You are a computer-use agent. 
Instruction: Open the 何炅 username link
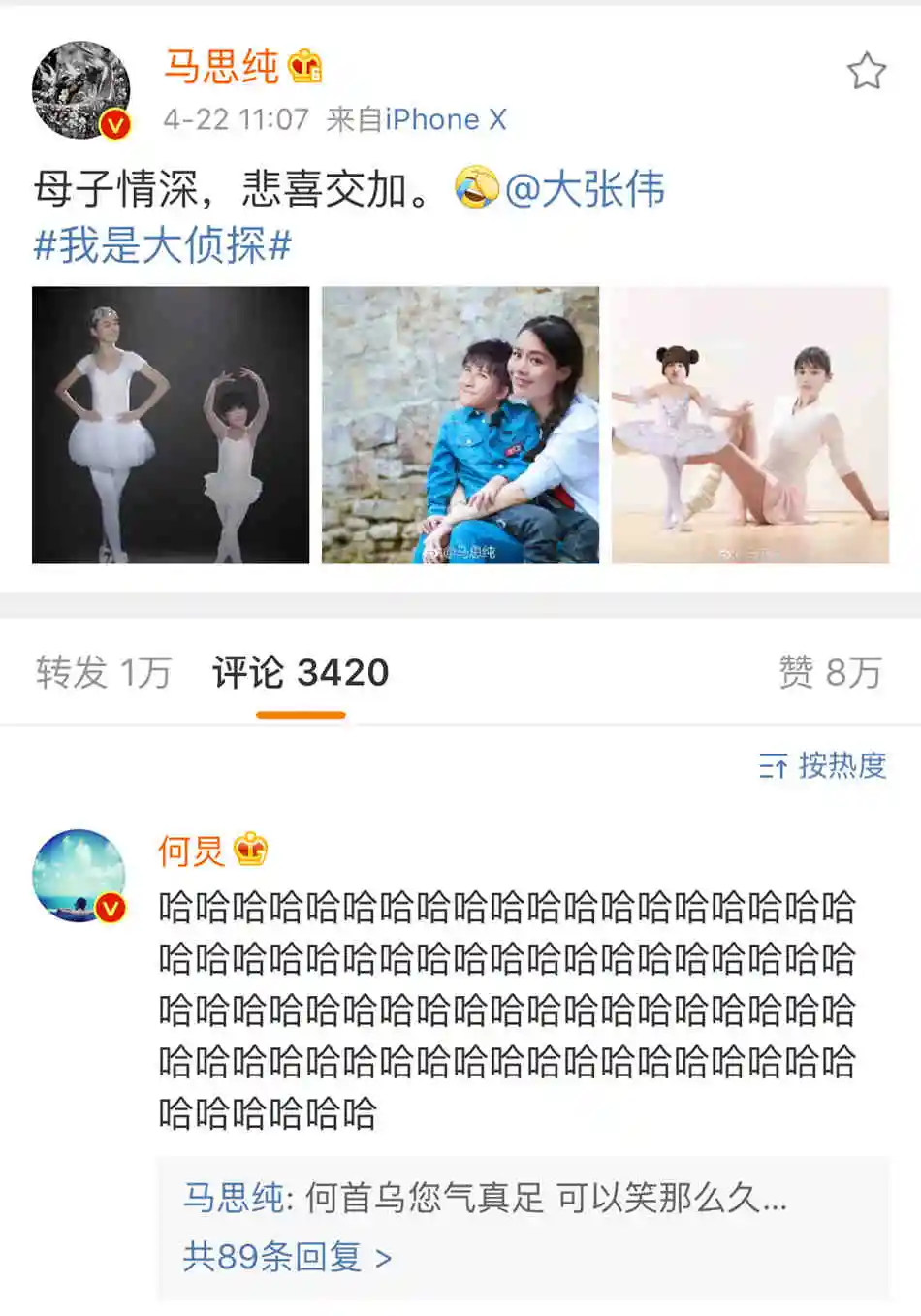191,851
